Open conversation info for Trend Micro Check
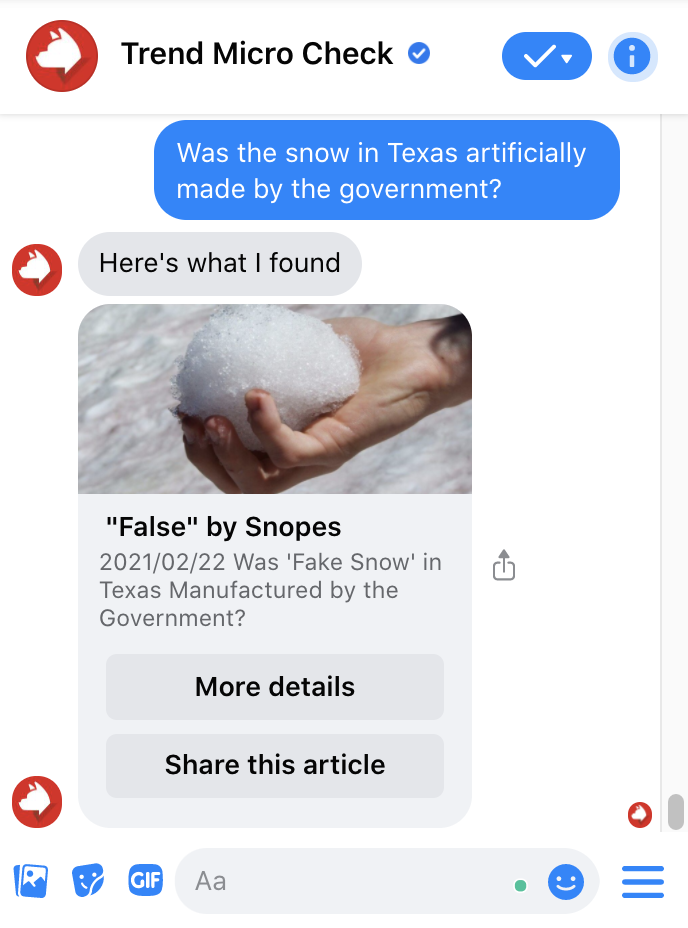Screen dimensions: 688x928 point(632,57)
